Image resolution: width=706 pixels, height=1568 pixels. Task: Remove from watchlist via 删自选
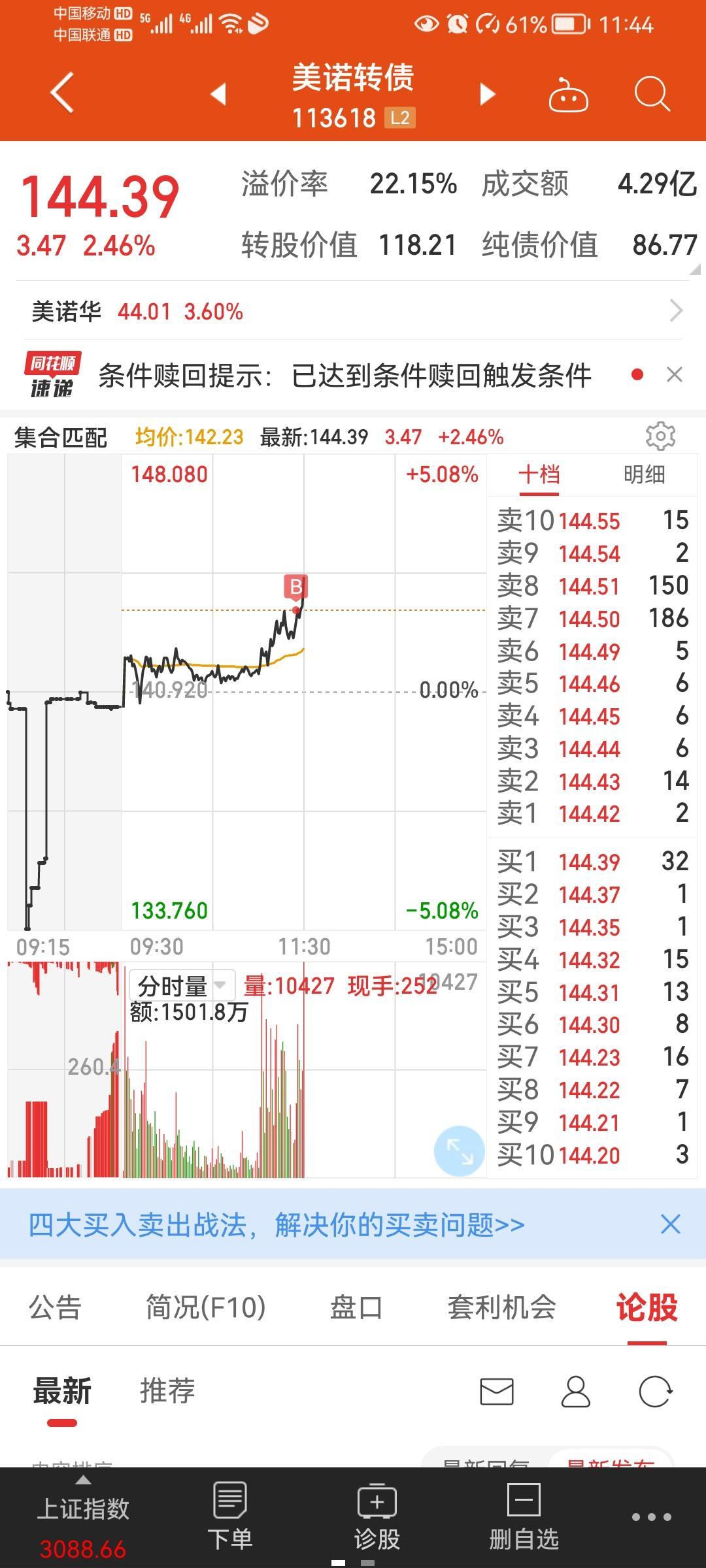click(524, 1516)
